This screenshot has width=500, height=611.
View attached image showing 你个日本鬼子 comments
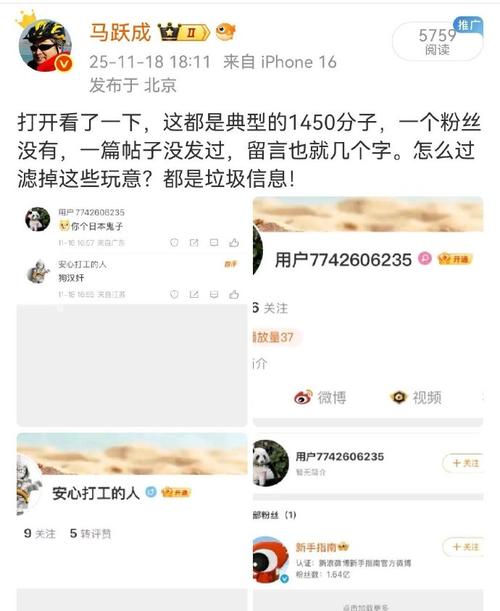(x=132, y=311)
